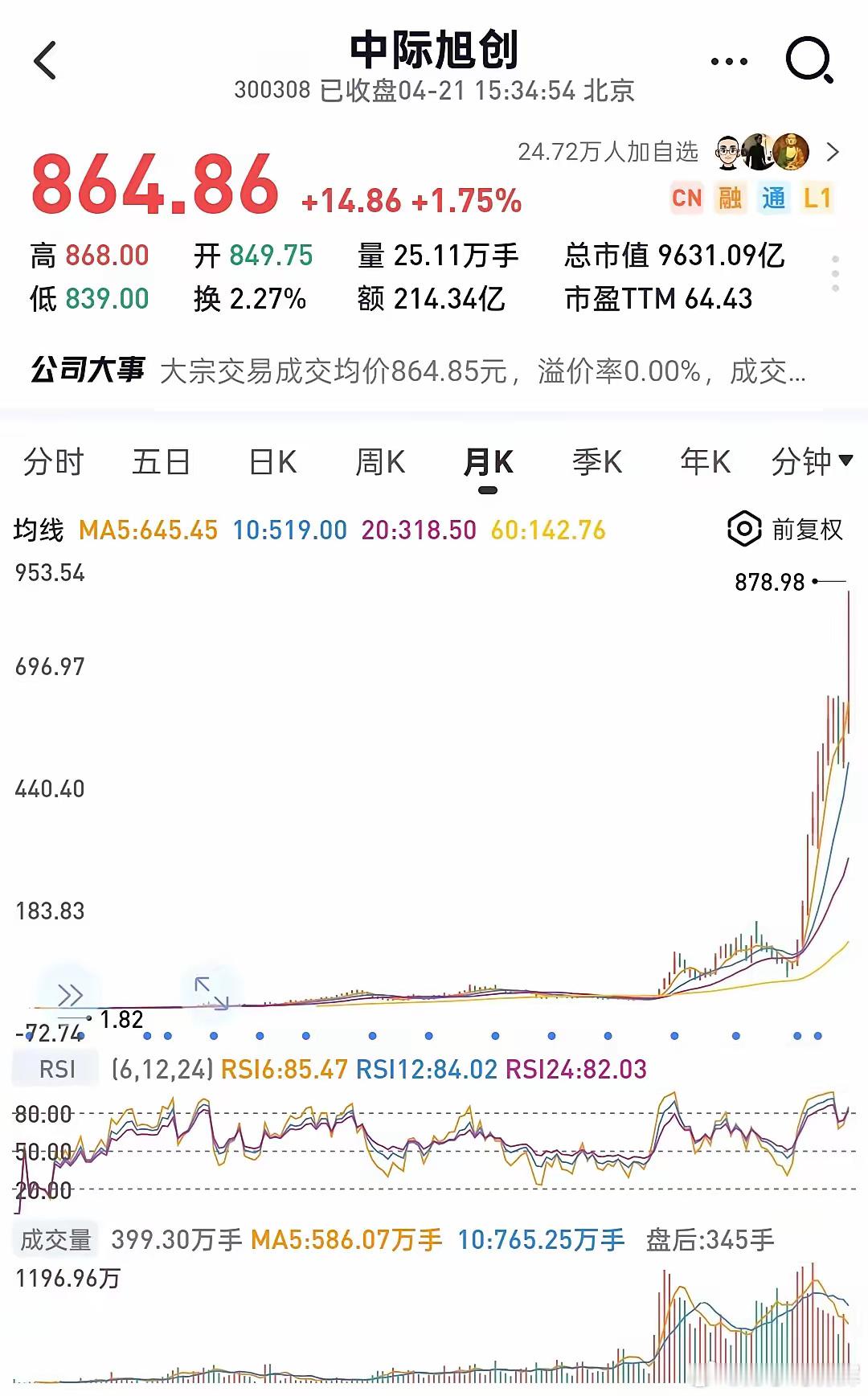Tap the 成交量 indicator label
The width and height of the screenshot is (868, 1396).
tap(55, 1240)
